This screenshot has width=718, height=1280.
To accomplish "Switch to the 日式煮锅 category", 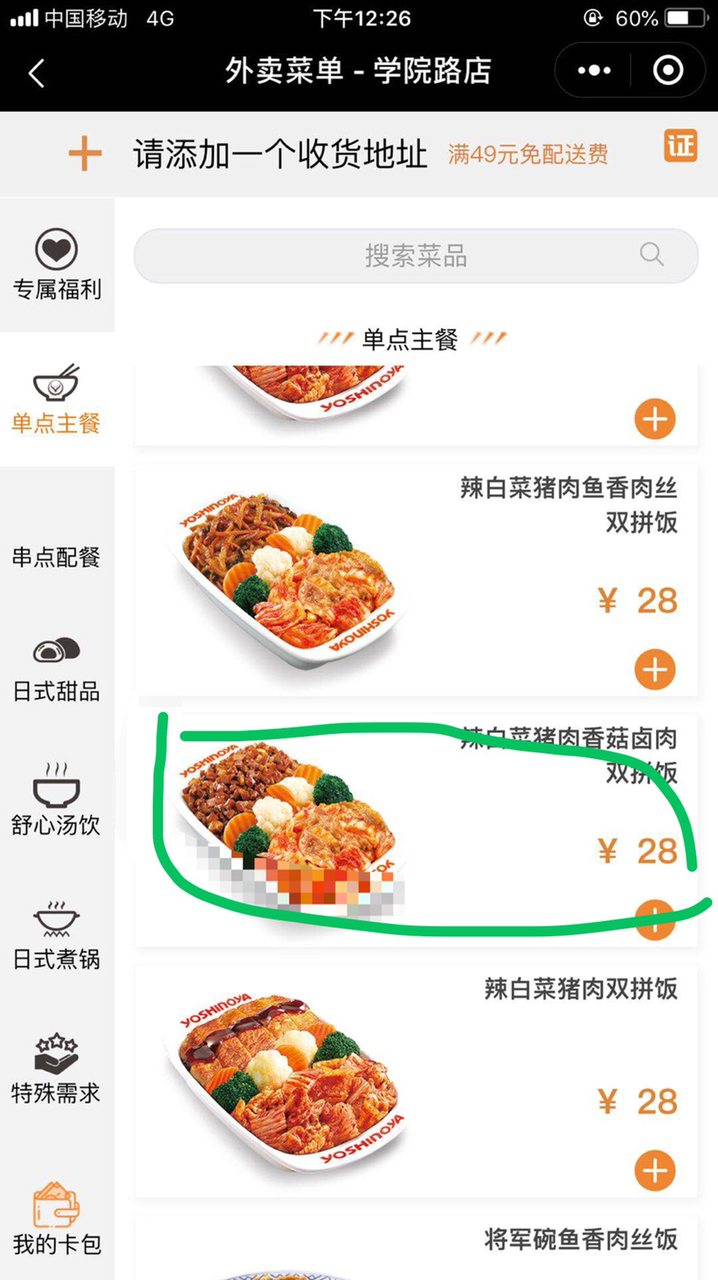I will [x=56, y=936].
